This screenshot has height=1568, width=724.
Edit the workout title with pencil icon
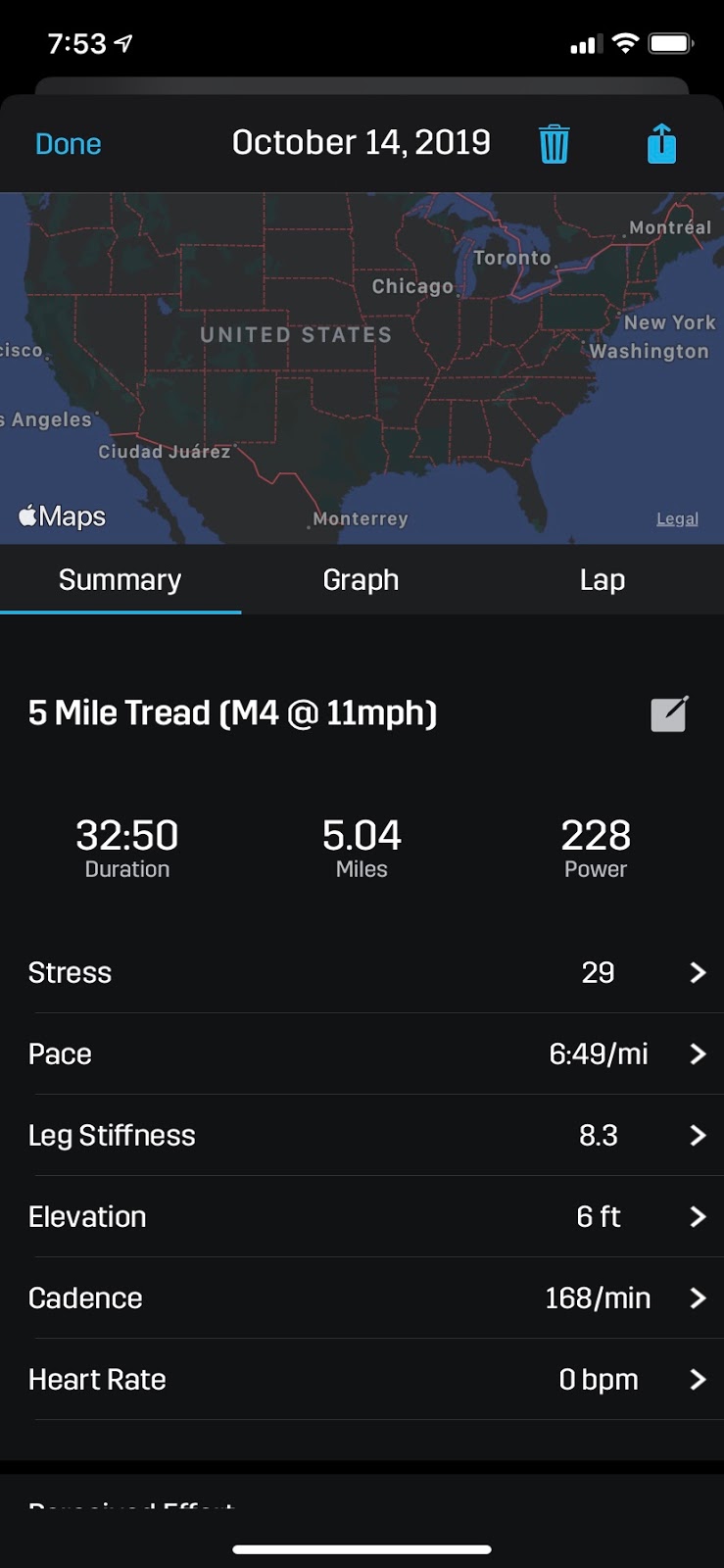pyautogui.click(x=668, y=713)
